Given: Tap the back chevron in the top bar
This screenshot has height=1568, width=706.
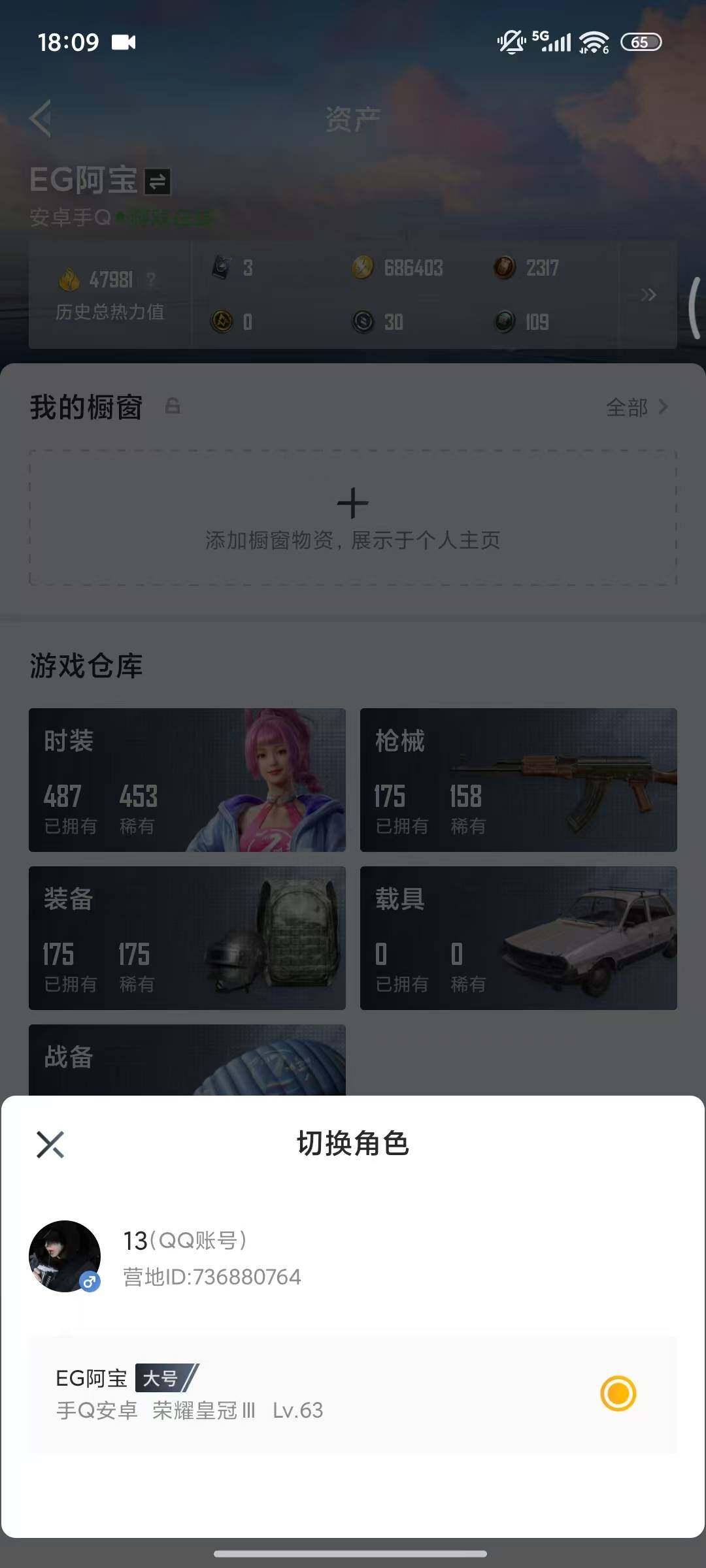Looking at the screenshot, I should pyautogui.click(x=41, y=119).
